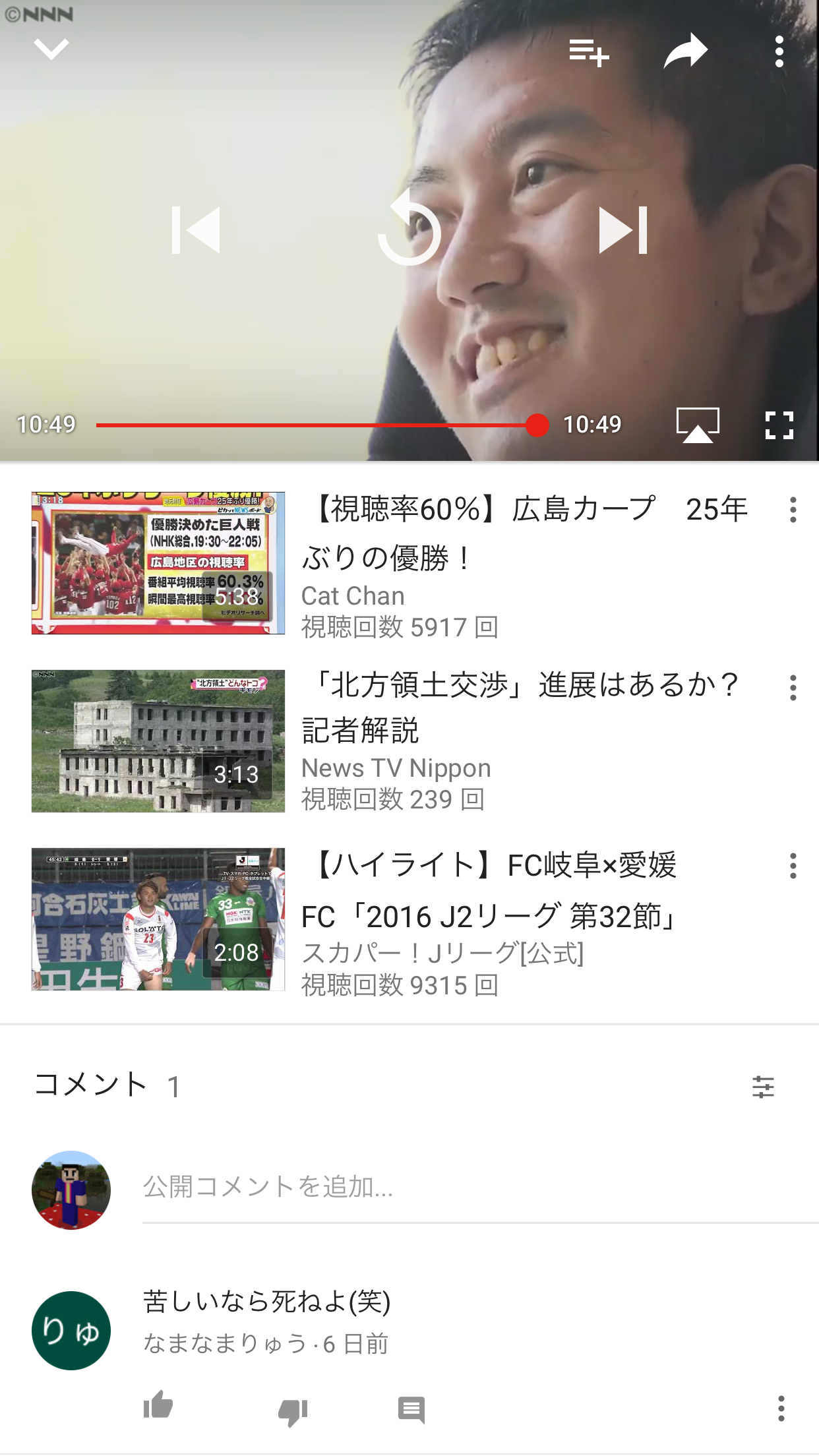Tap the 公開コメントを追加 comment field

click(475, 1188)
